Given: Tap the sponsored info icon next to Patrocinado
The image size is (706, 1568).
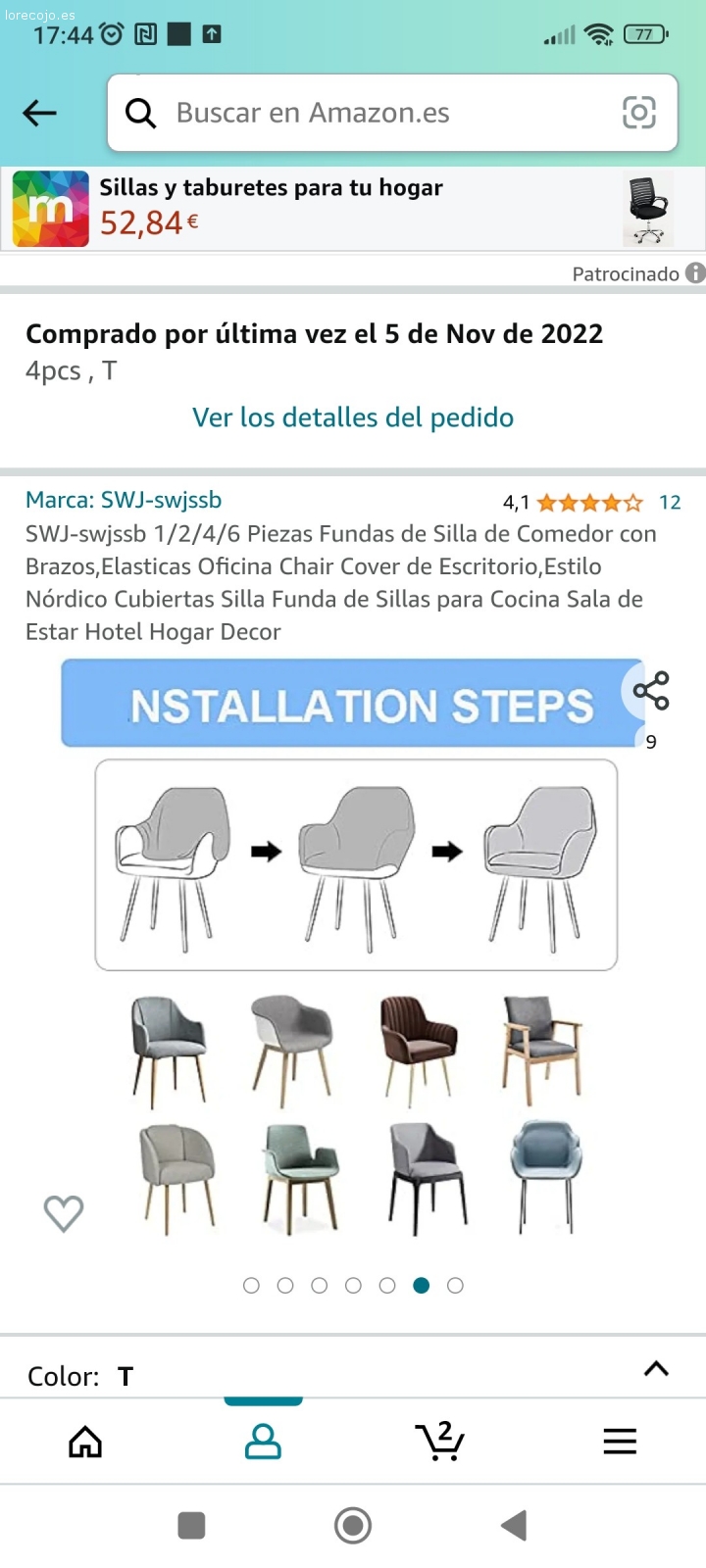Looking at the screenshot, I should click(693, 273).
